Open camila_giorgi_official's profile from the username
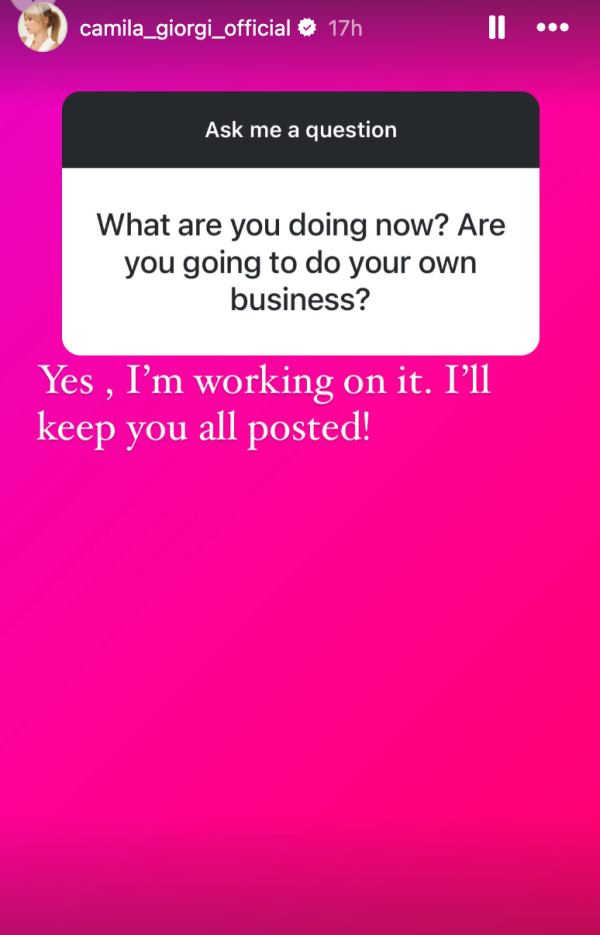This screenshot has width=600, height=935. point(185,28)
